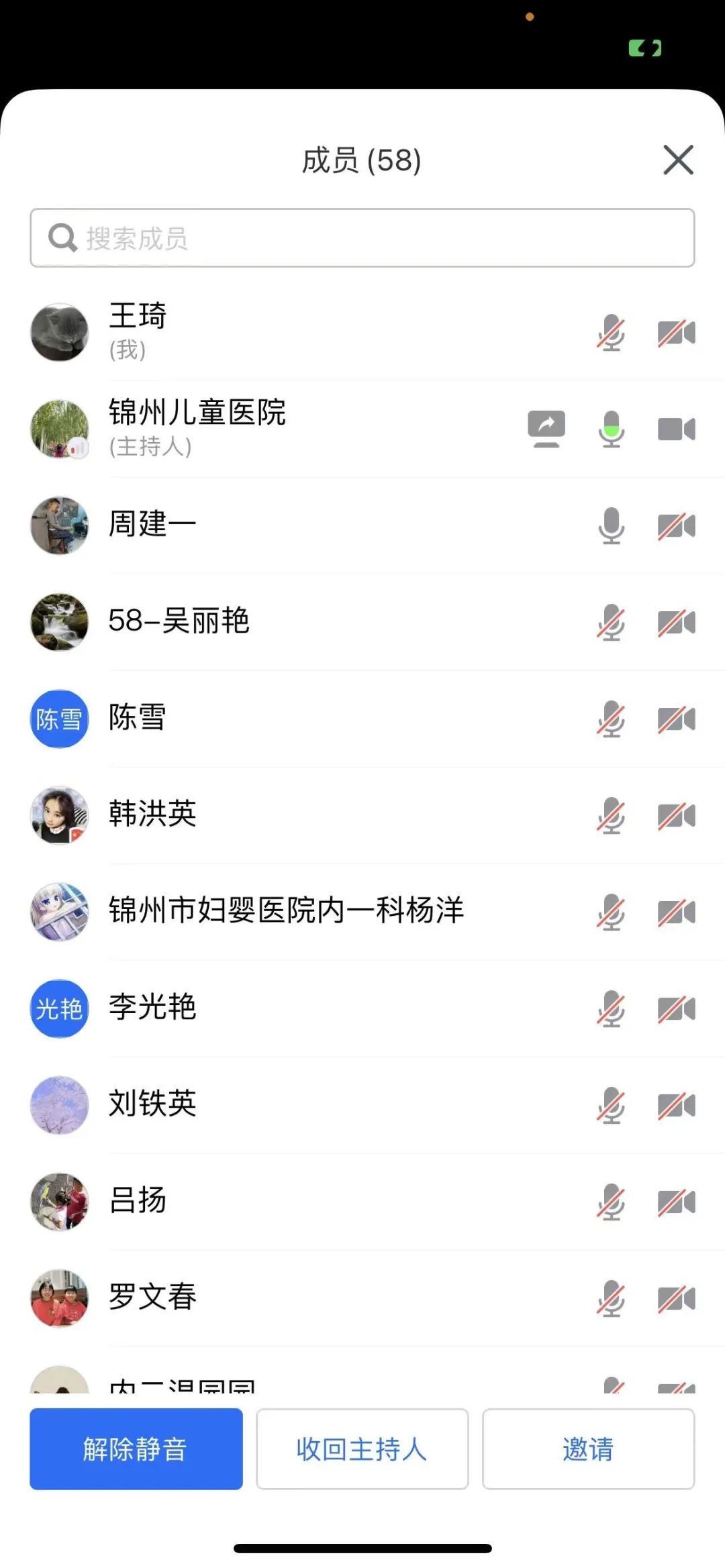Tap the 解除静音 button
The height and width of the screenshot is (1568, 725).
(x=136, y=1449)
